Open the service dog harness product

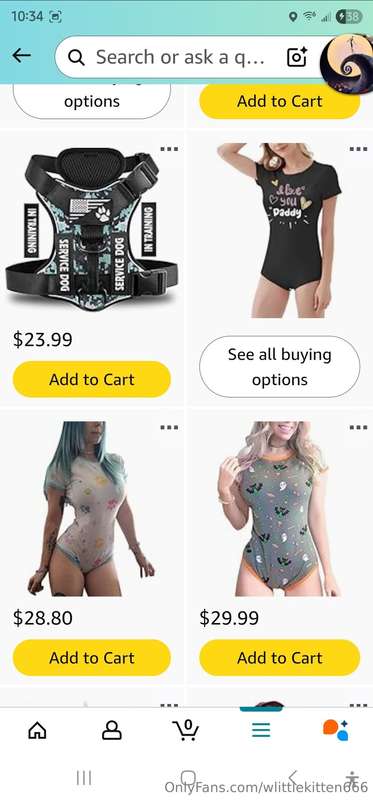click(x=92, y=228)
